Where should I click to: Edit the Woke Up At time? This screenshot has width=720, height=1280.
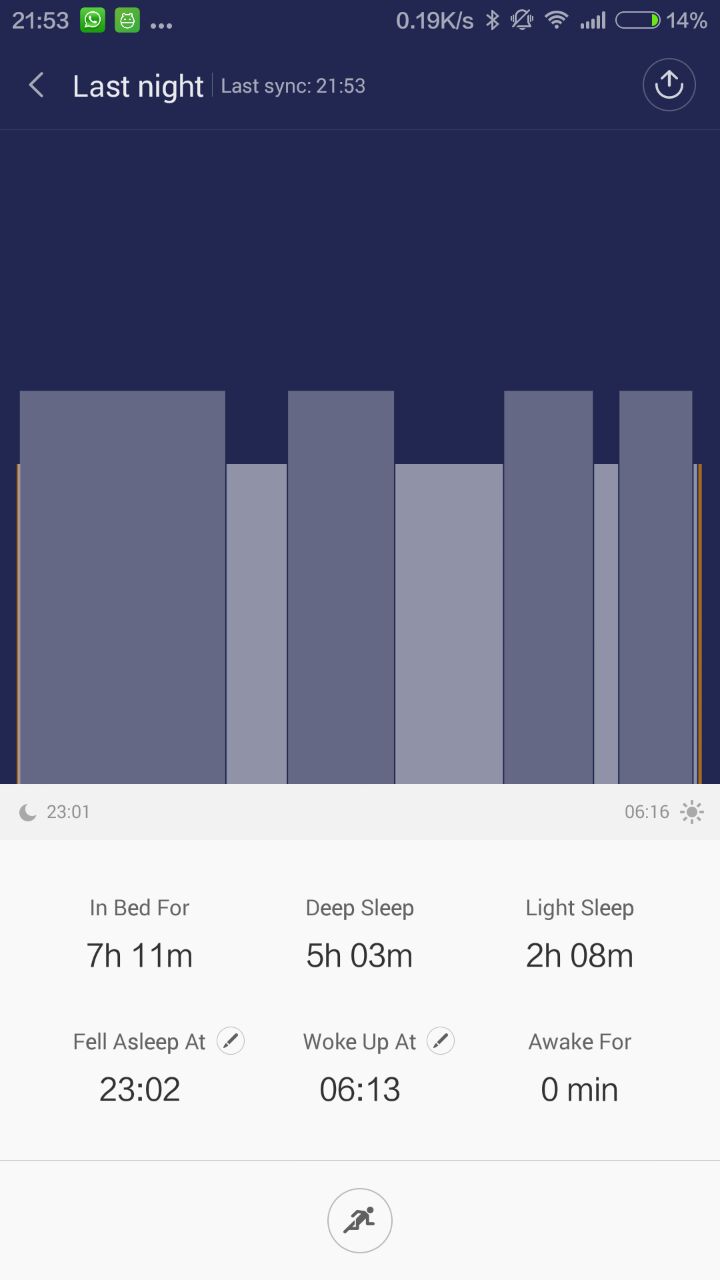[x=440, y=1041]
